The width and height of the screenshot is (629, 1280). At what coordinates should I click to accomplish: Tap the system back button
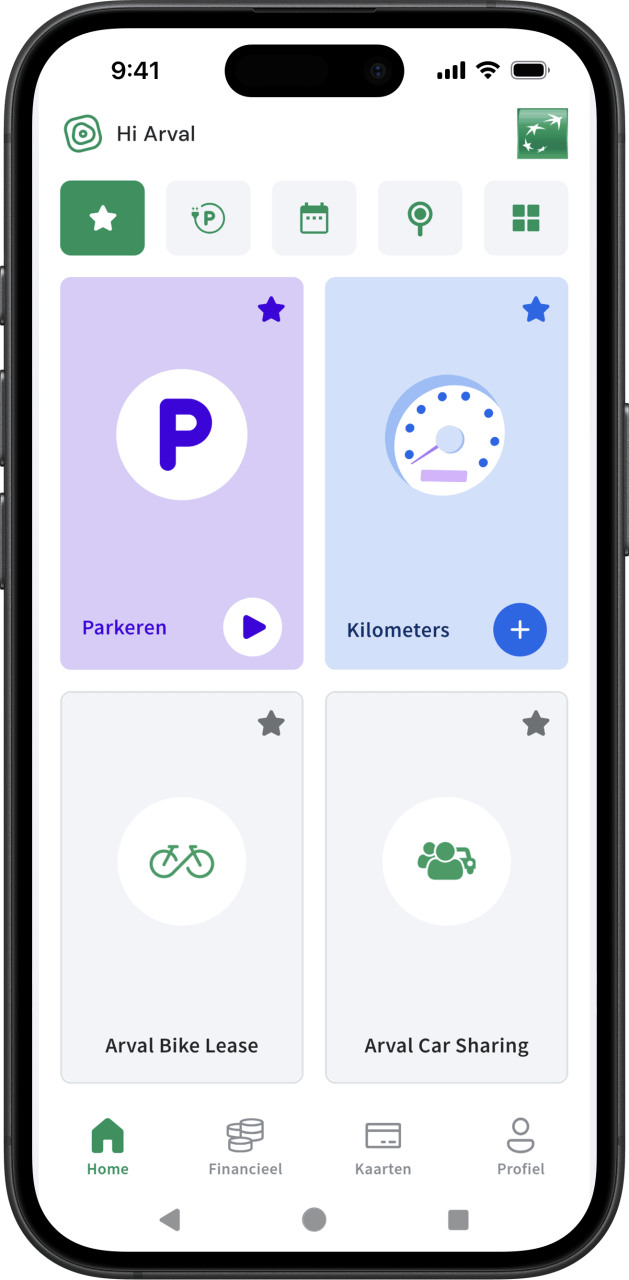point(170,1219)
